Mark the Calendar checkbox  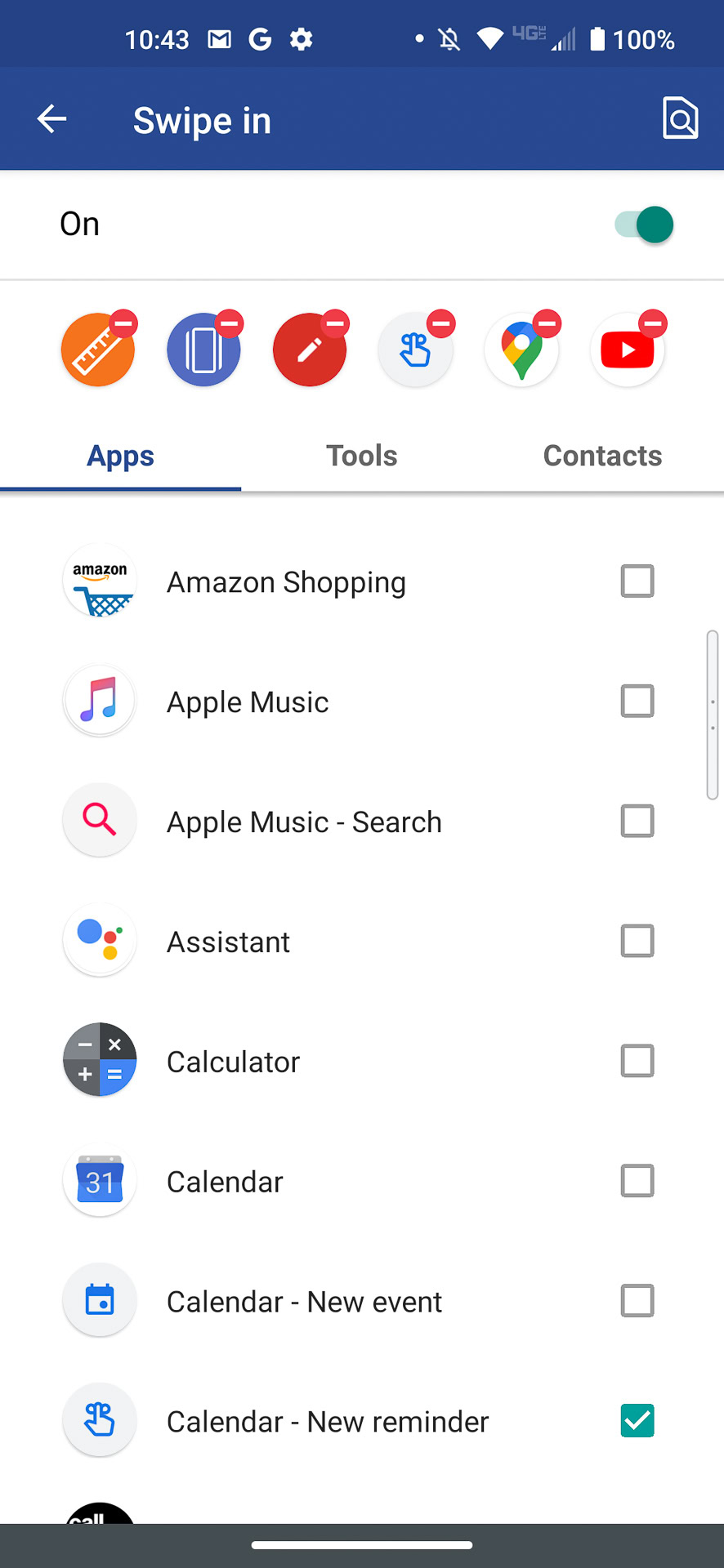click(637, 1181)
